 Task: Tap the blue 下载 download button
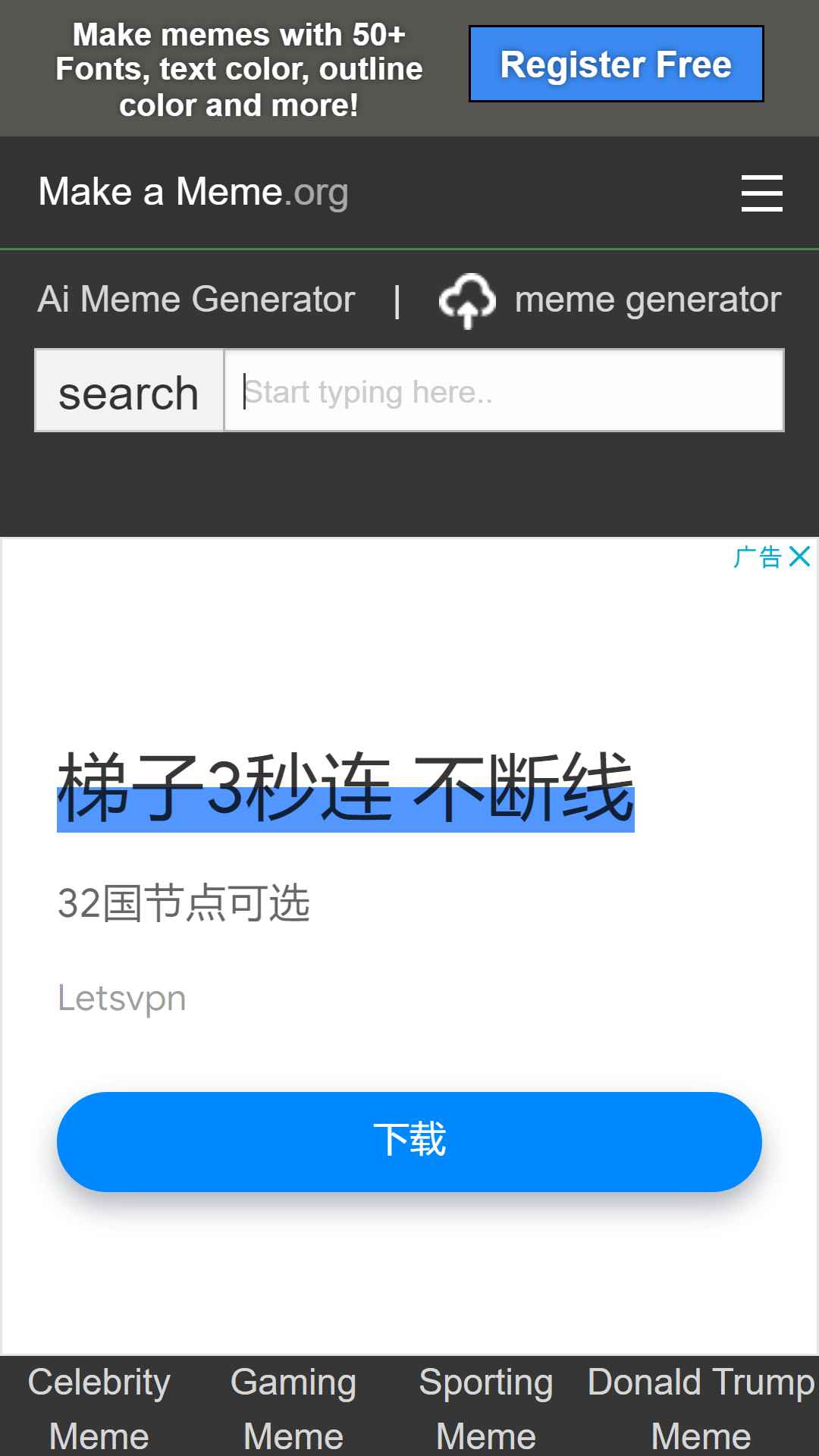409,1141
